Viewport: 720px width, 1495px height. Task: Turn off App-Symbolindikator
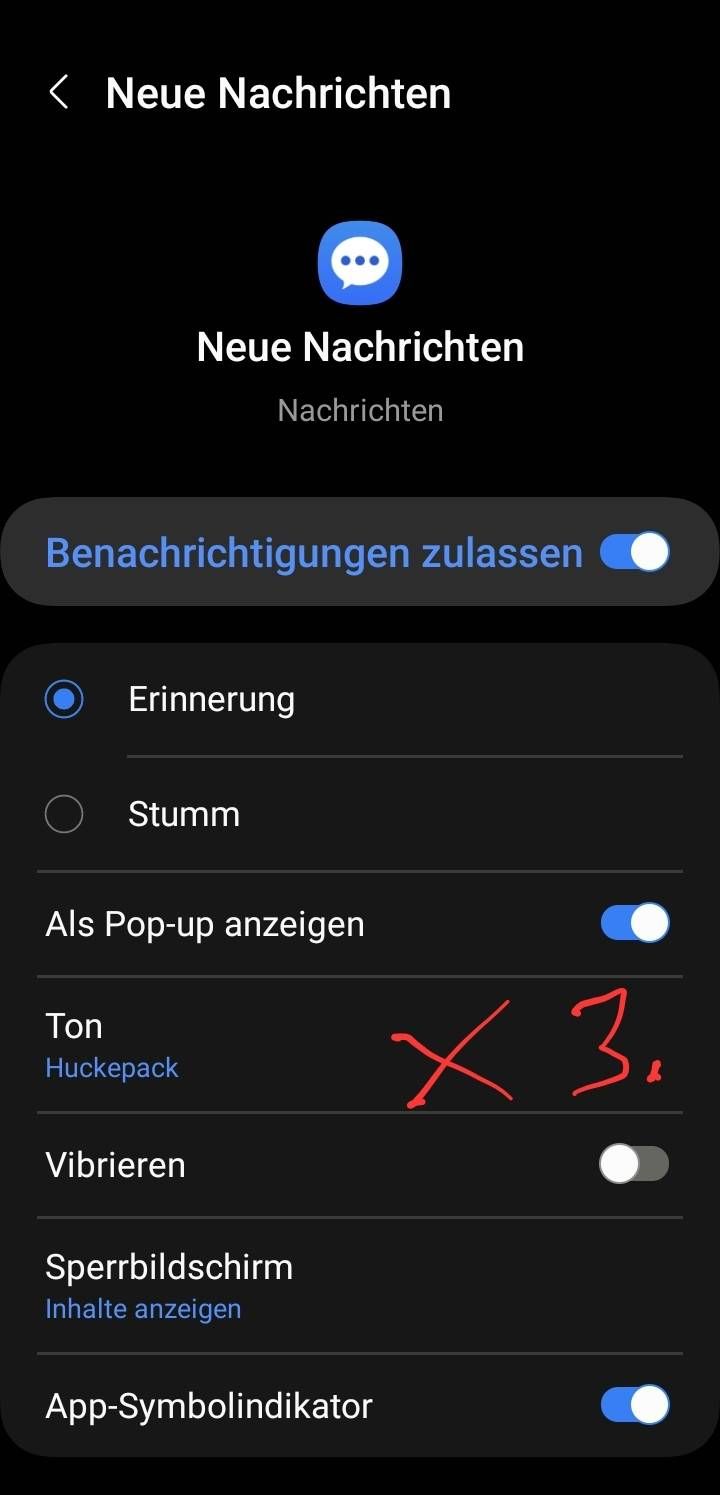tap(634, 1405)
